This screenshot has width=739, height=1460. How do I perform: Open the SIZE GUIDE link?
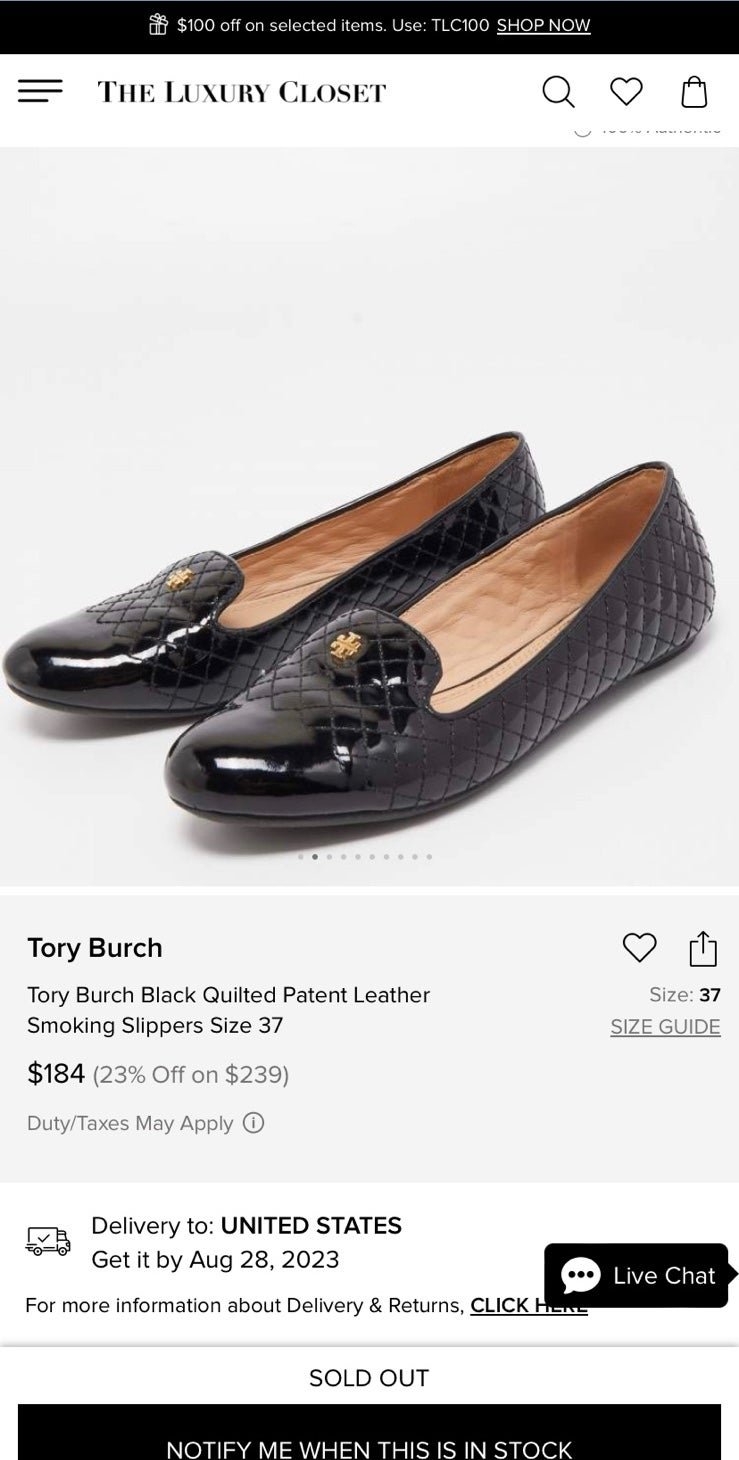(665, 1027)
